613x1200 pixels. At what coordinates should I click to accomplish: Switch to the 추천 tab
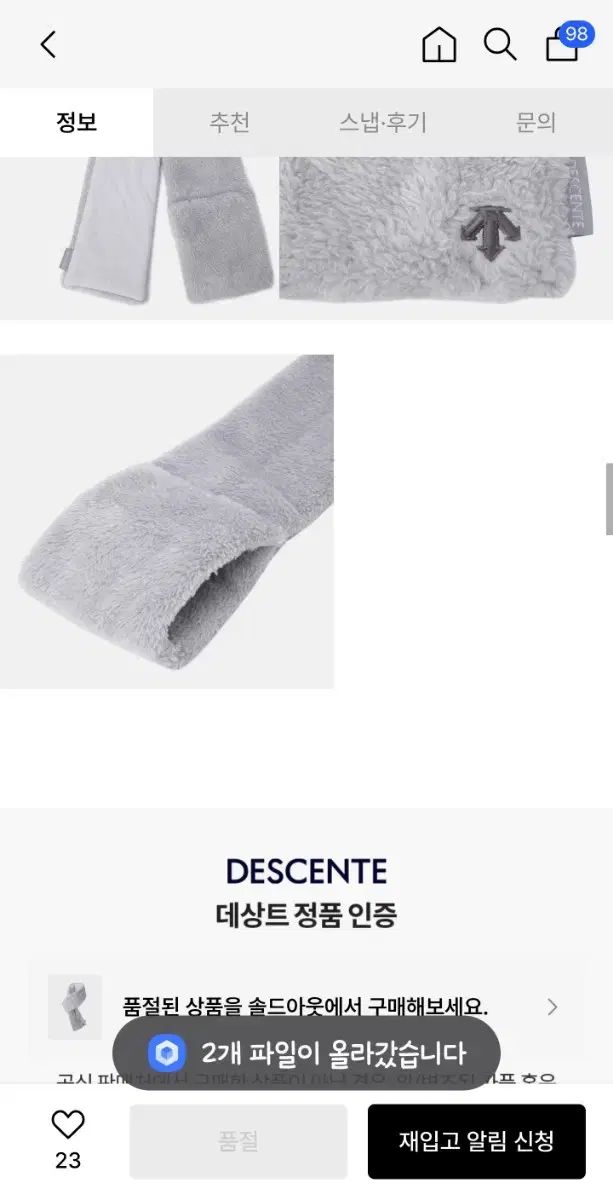[229, 123]
